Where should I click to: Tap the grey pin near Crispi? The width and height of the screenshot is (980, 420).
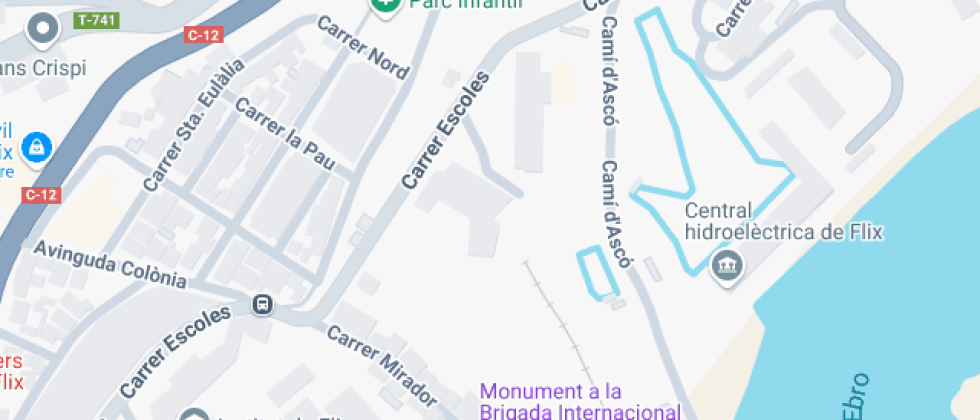click(42, 30)
